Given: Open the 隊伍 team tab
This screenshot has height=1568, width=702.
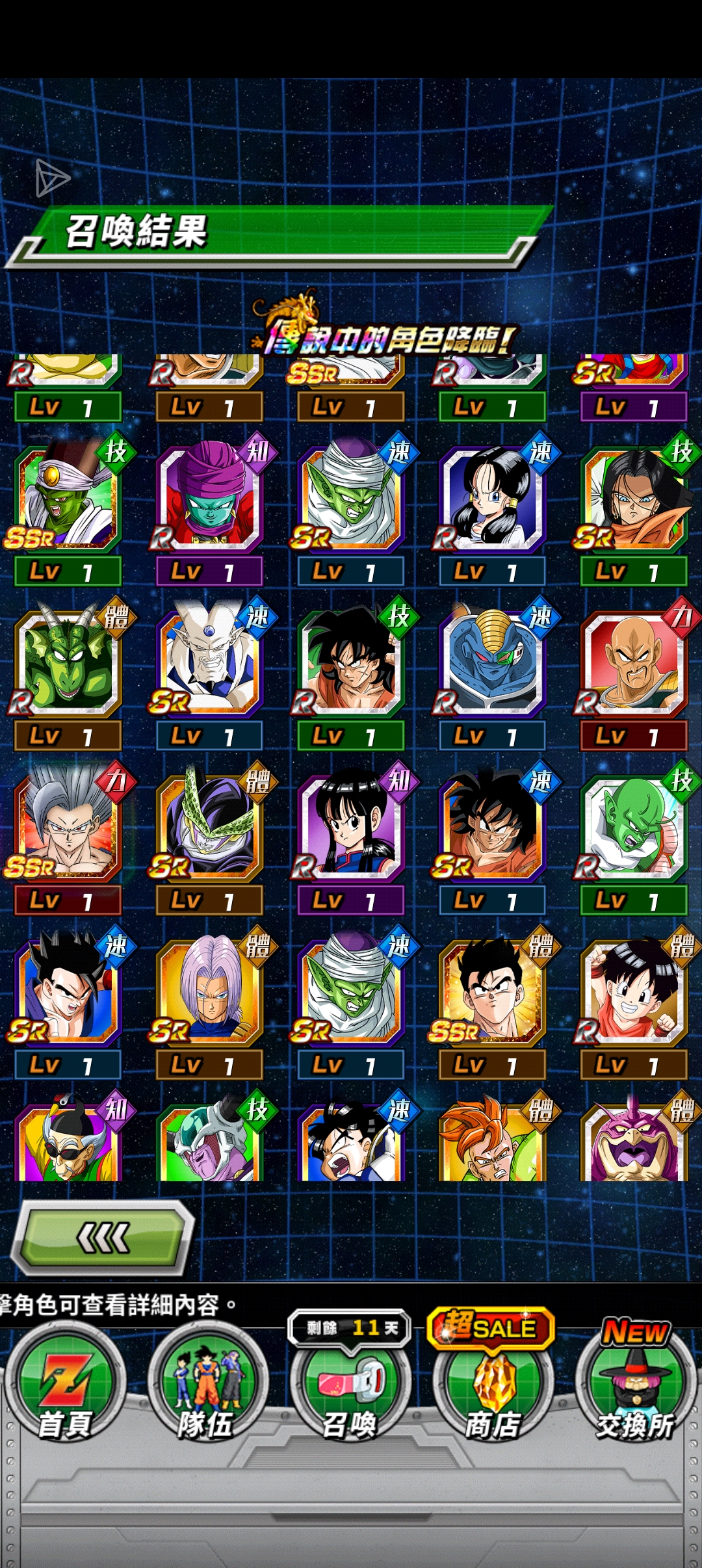Looking at the screenshot, I should tap(207, 1385).
